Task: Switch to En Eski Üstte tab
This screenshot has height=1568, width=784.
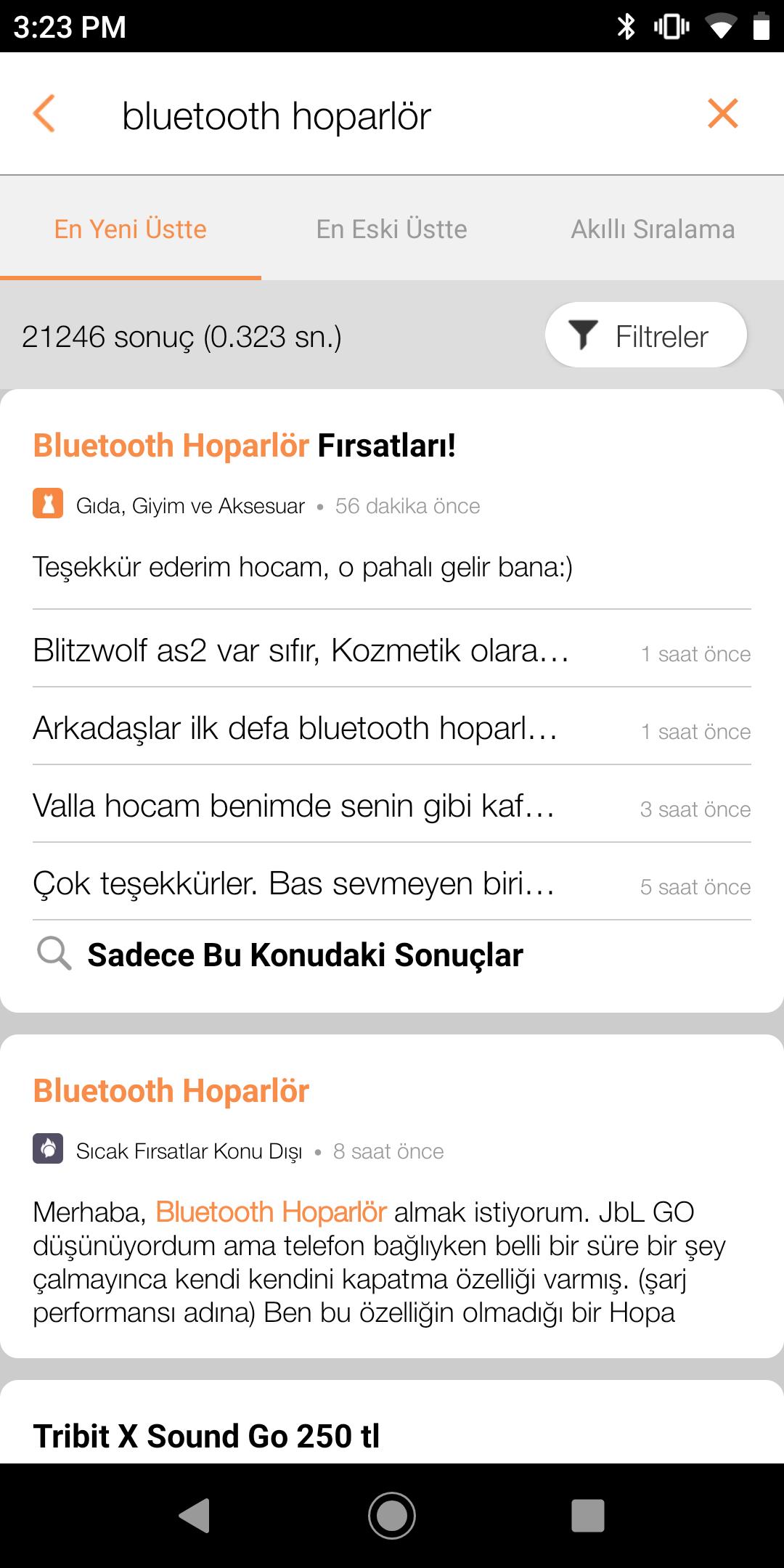Action: [x=392, y=229]
